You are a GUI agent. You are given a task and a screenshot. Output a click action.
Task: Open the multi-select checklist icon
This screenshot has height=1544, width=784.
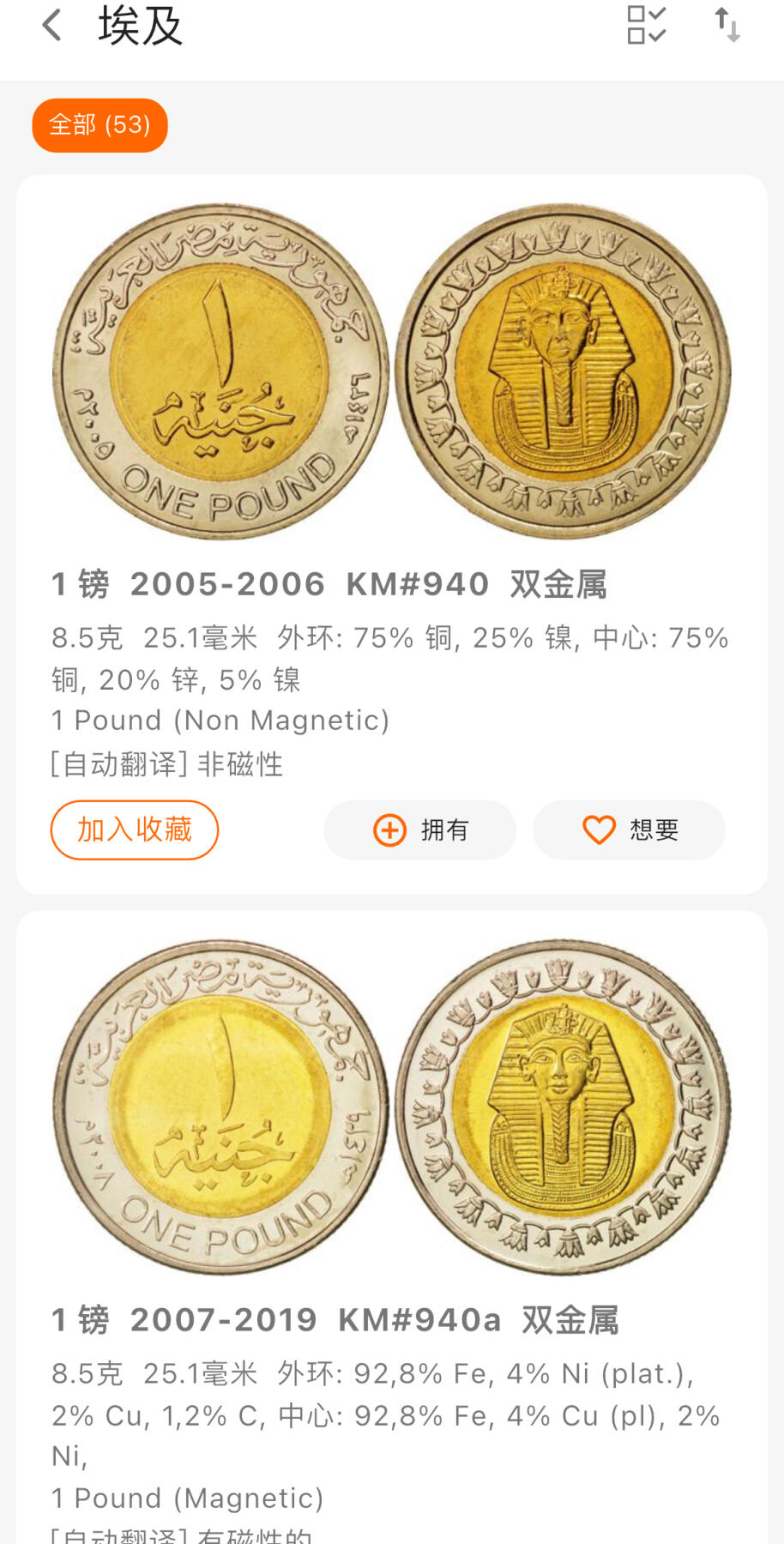646,25
